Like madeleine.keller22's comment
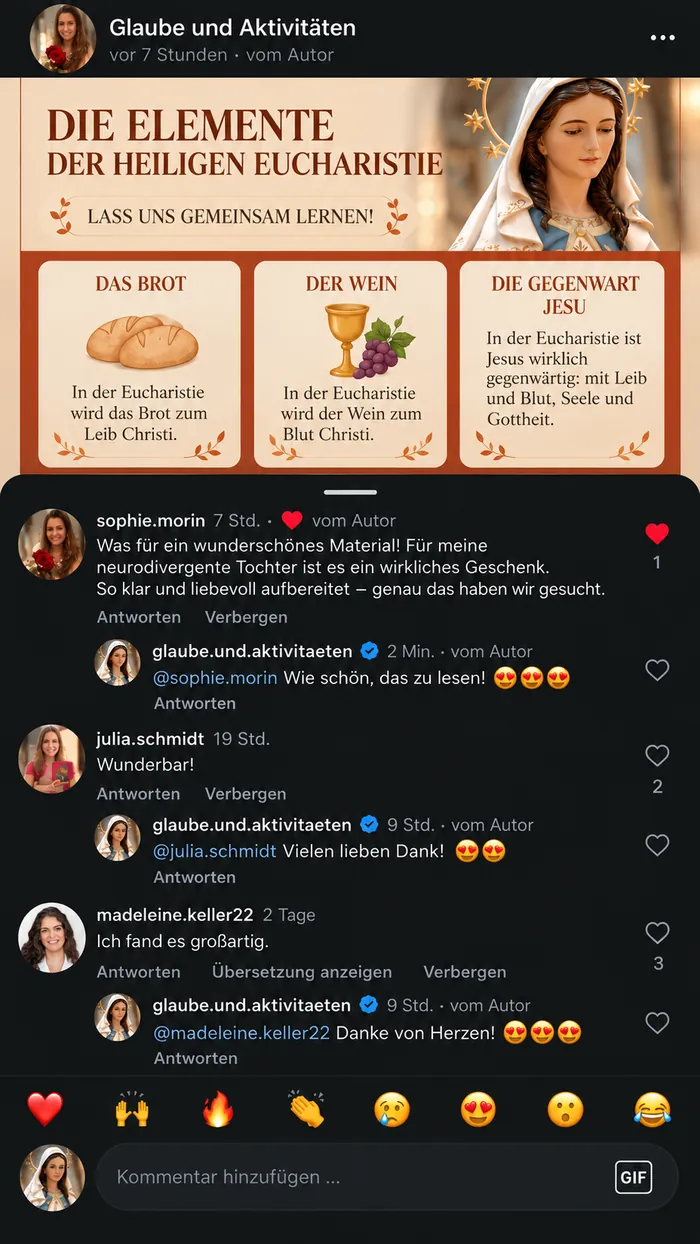Screen dimensions: 700x1244 pyautogui.click(x=657, y=933)
